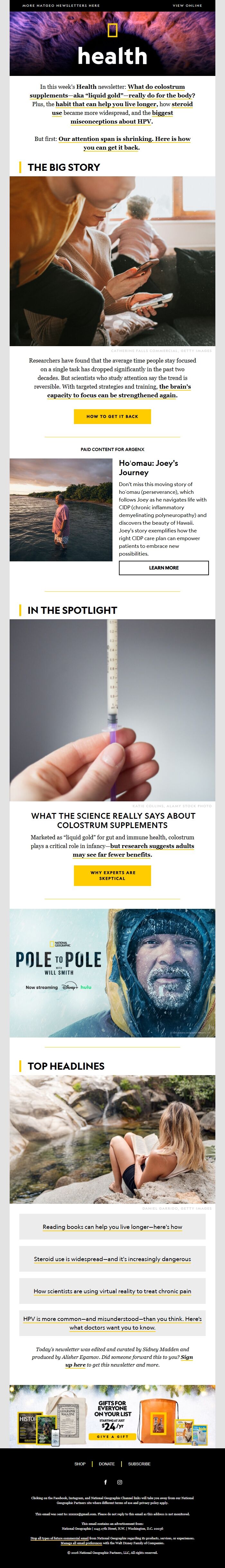The width and height of the screenshot is (225, 1568).
Task: Tap Give A Gift button
Action: [x=113, y=1436]
